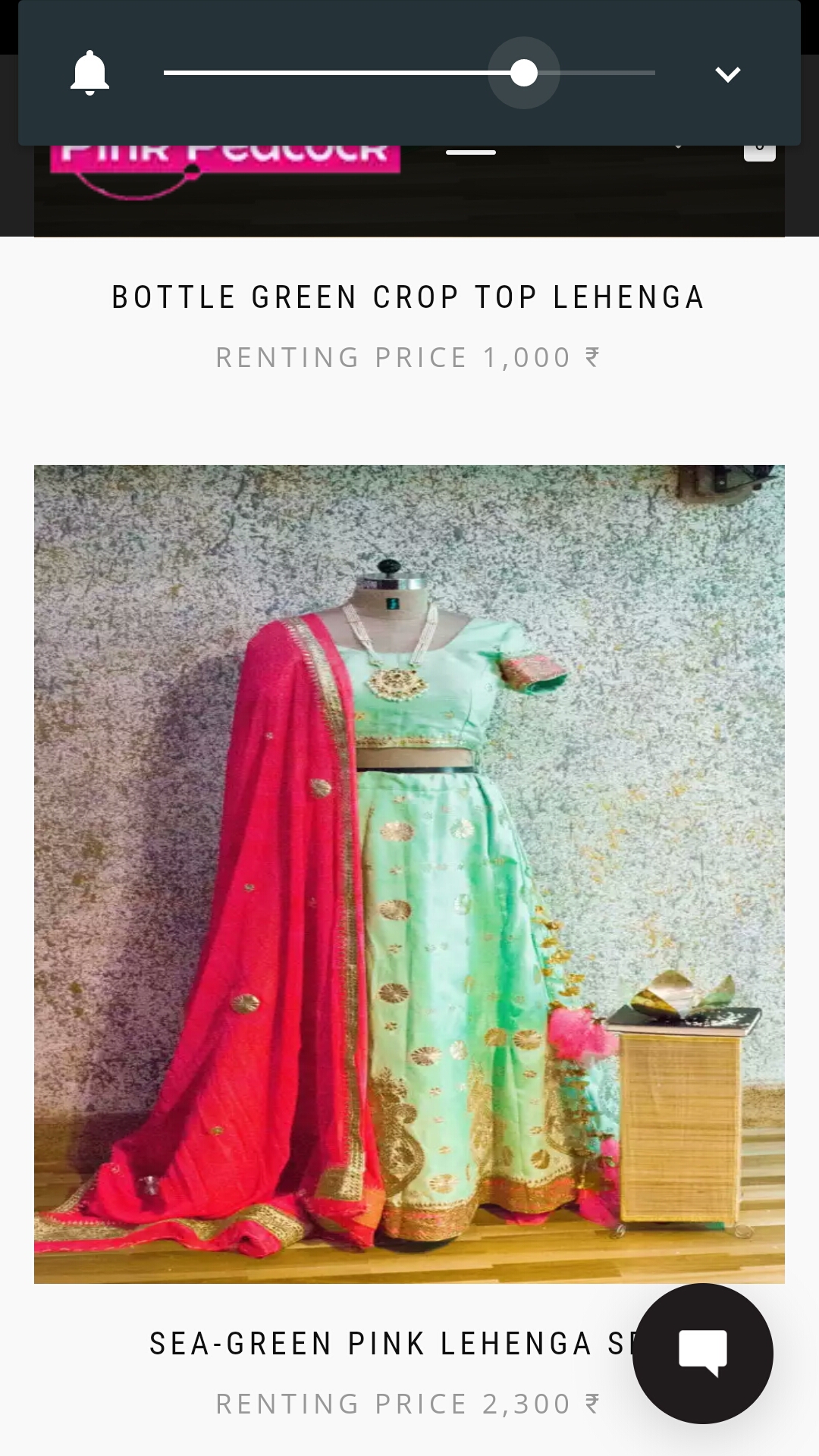This screenshot has width=819, height=1456.
Task: Open the chat bubble button
Action: pyautogui.click(x=702, y=1353)
